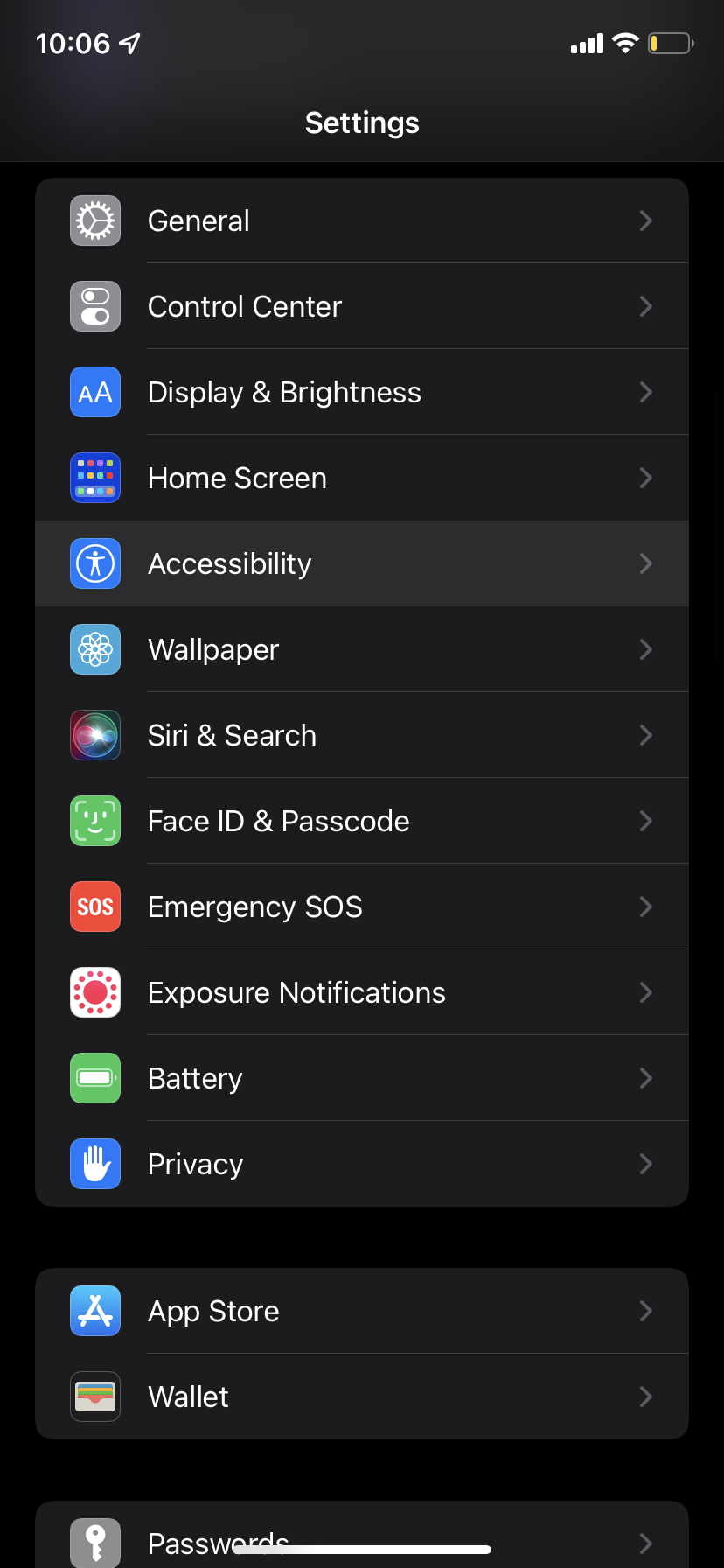Open Siri & Search
724x1568 pixels.
pyautogui.click(x=362, y=735)
